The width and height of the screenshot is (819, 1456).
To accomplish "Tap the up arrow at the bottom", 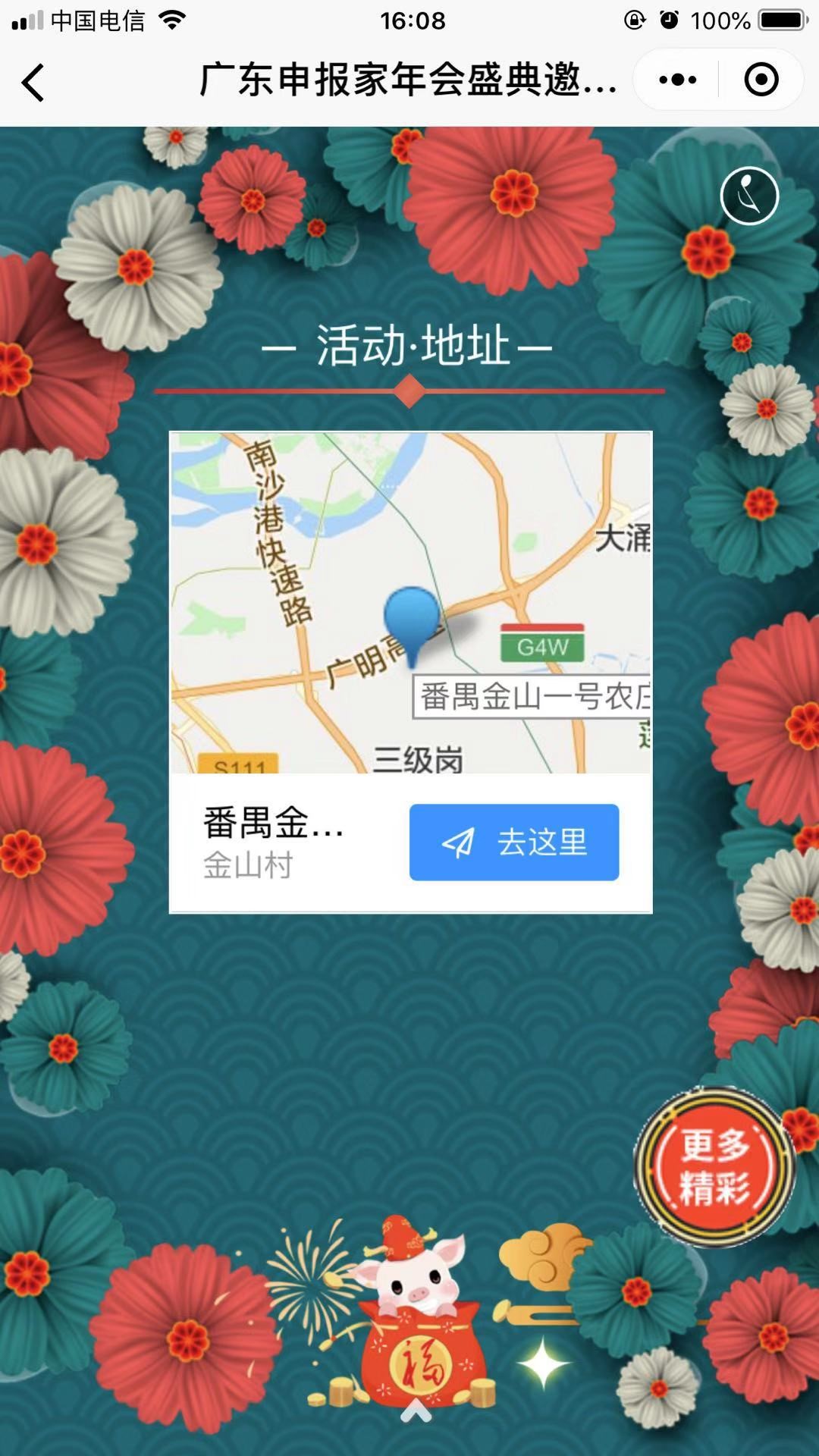I will pos(416,1410).
